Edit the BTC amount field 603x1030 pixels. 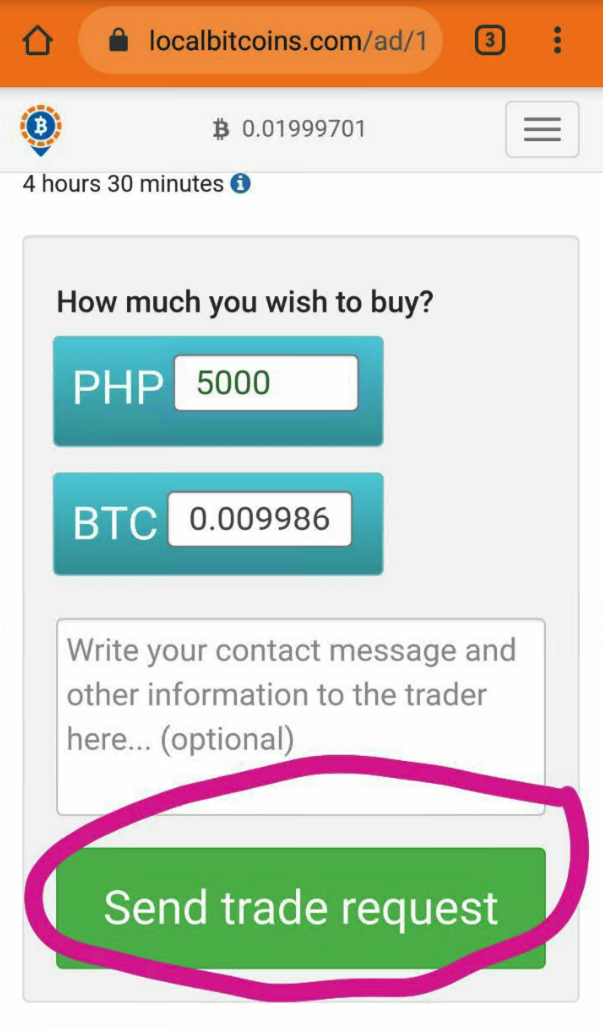pos(260,519)
